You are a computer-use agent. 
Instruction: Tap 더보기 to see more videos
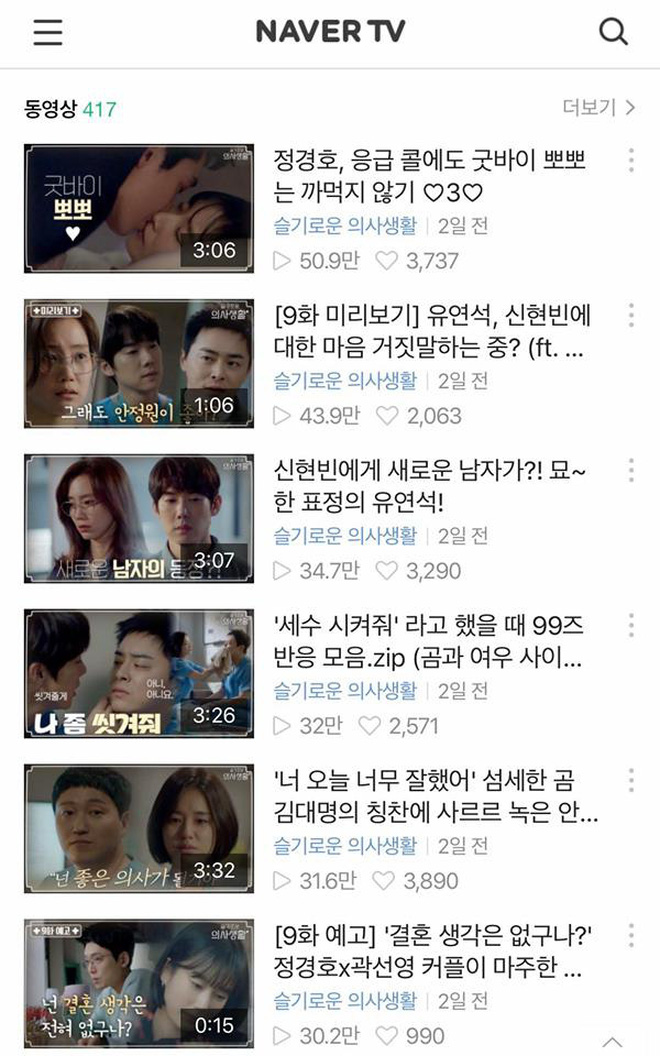click(598, 108)
